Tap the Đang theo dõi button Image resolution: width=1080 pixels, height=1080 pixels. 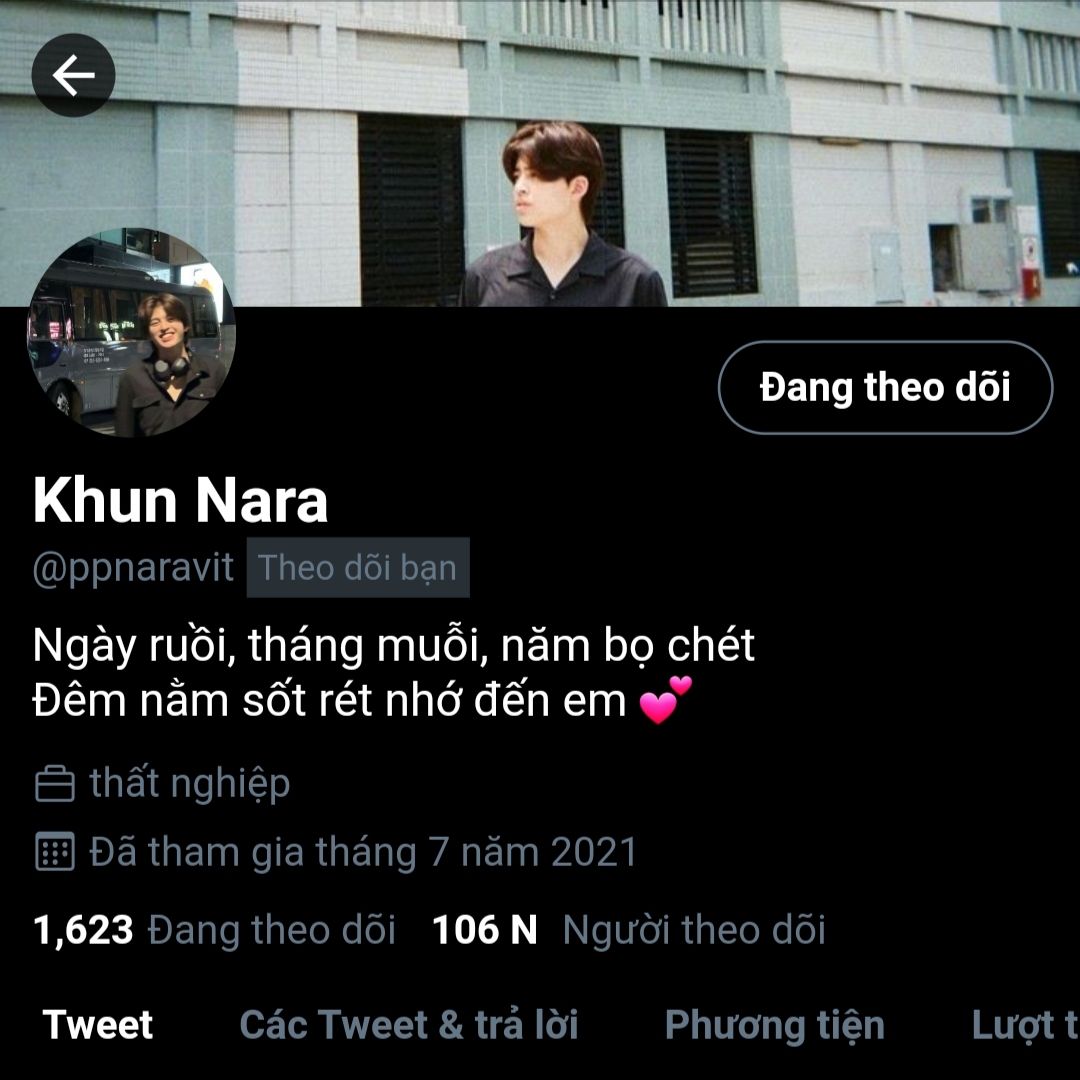click(885, 388)
